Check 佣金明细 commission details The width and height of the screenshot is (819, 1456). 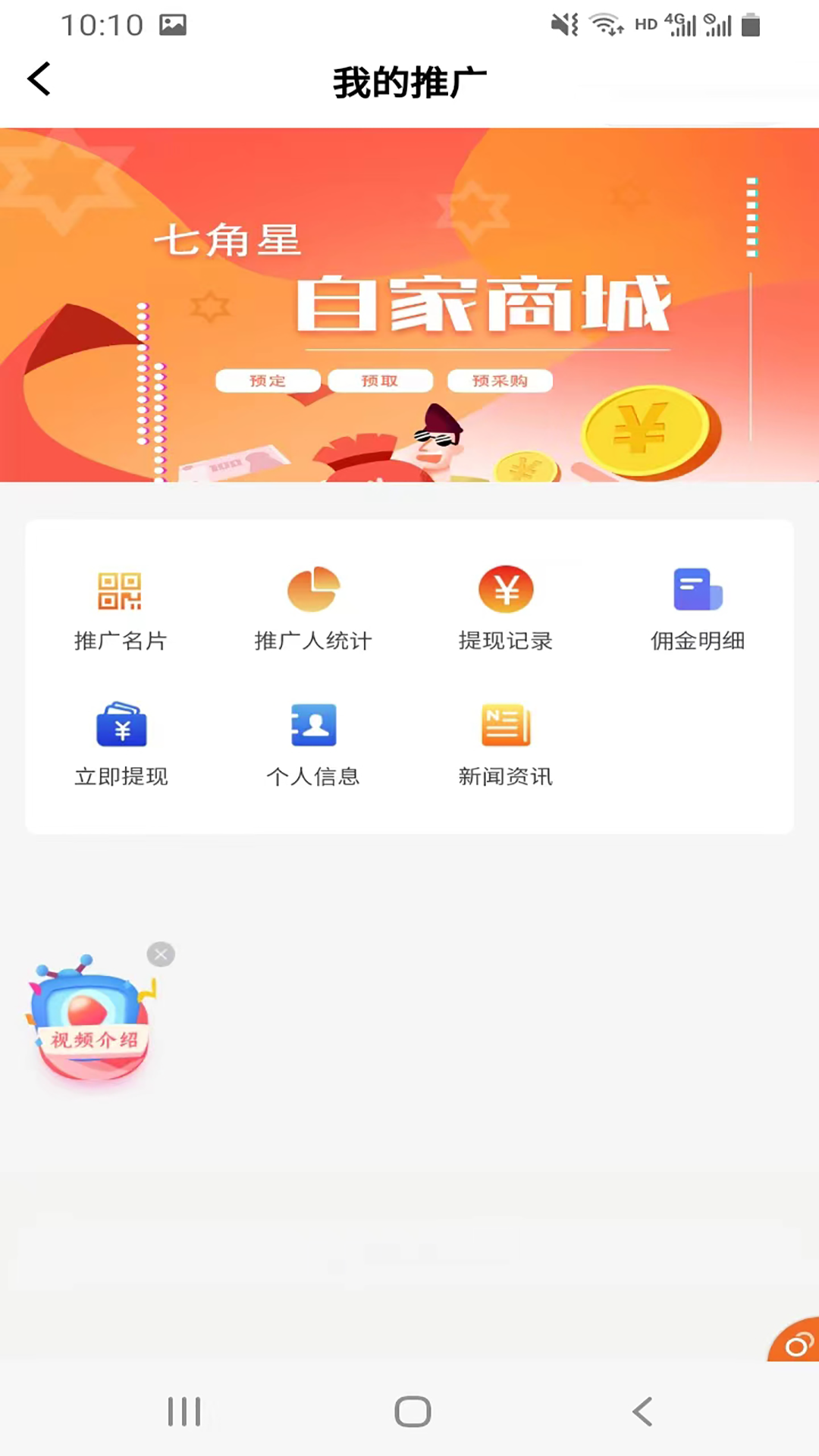(698, 608)
